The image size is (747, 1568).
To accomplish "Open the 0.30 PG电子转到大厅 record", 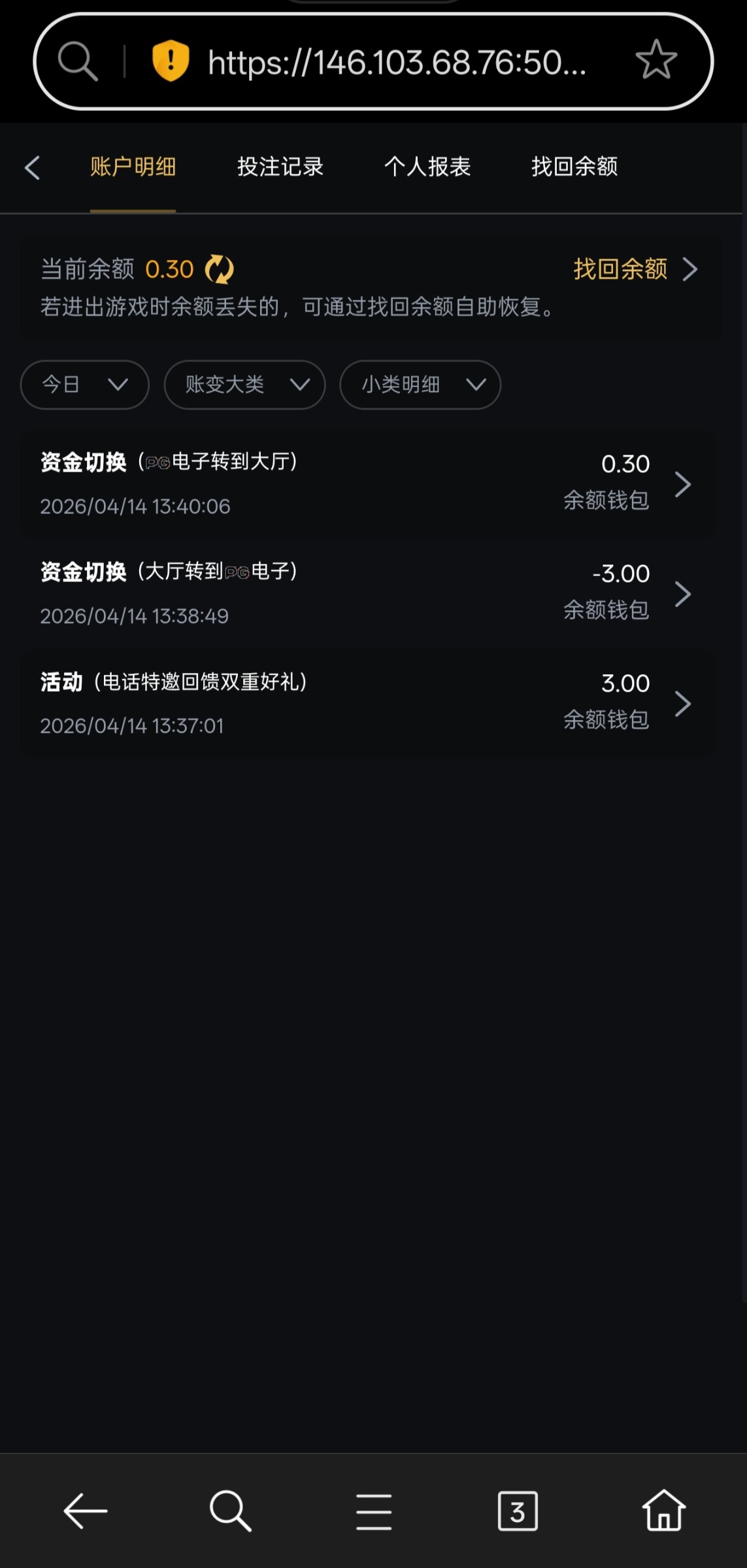I will [x=367, y=484].
